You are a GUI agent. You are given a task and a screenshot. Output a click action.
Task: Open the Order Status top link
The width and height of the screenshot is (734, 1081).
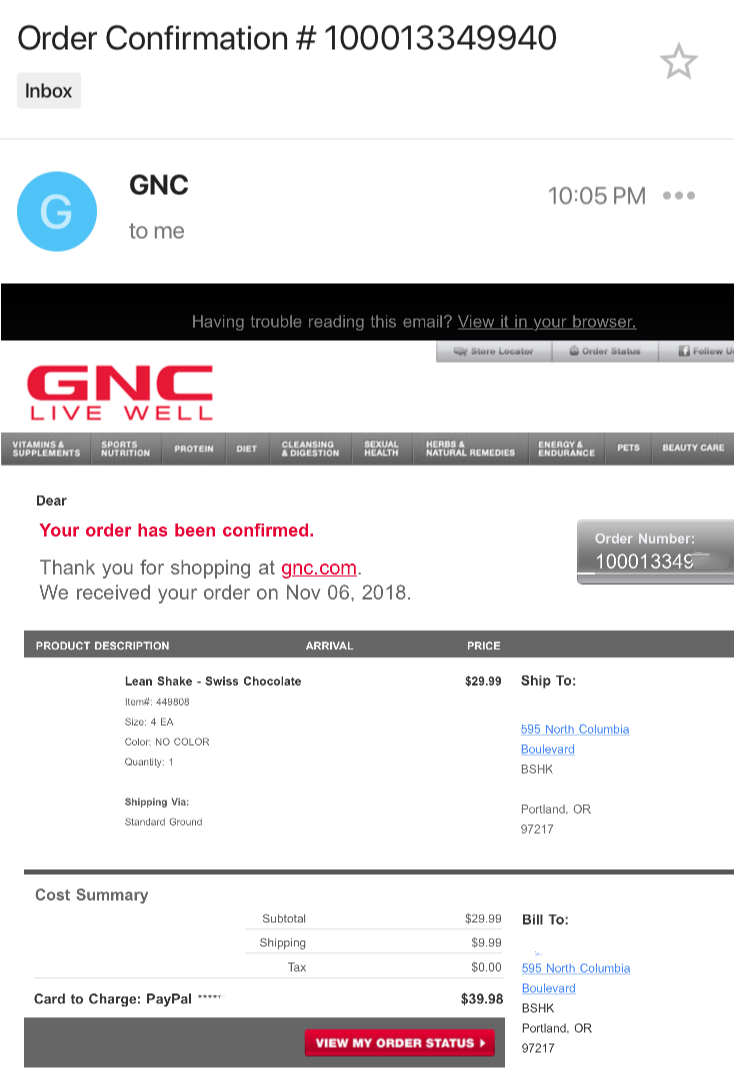(x=605, y=351)
